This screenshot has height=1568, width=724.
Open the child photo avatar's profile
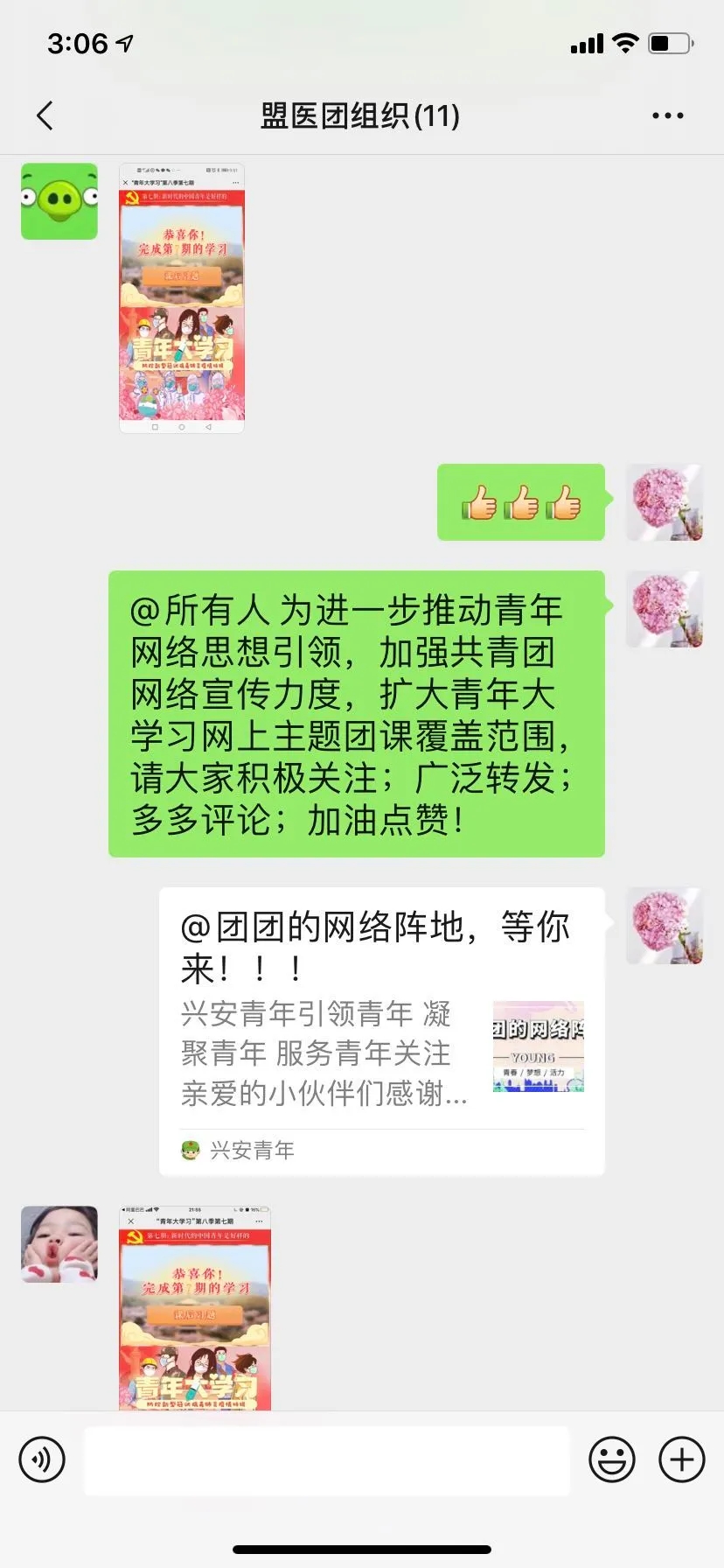coord(59,1244)
